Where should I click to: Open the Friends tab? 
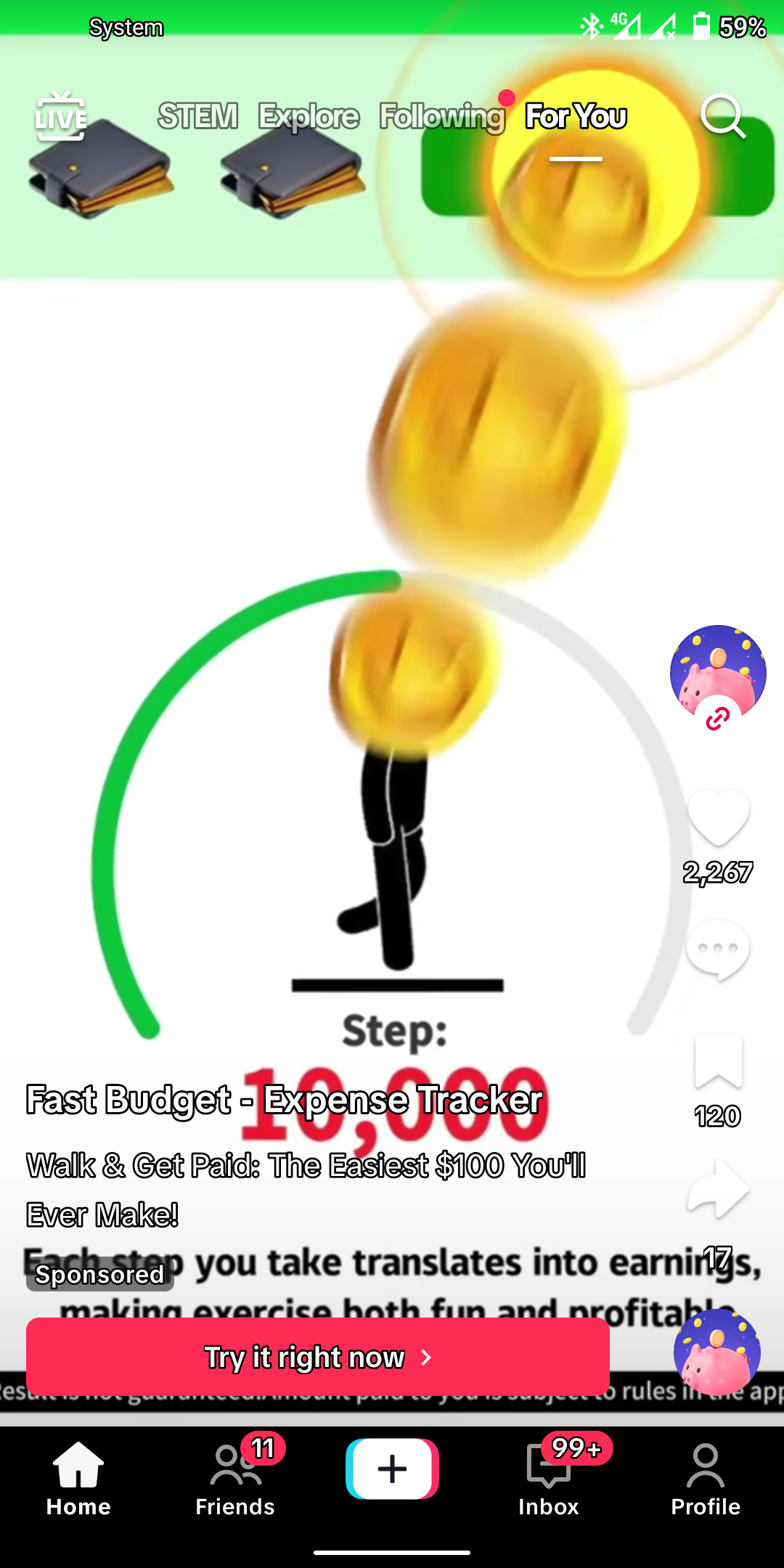click(234, 1479)
